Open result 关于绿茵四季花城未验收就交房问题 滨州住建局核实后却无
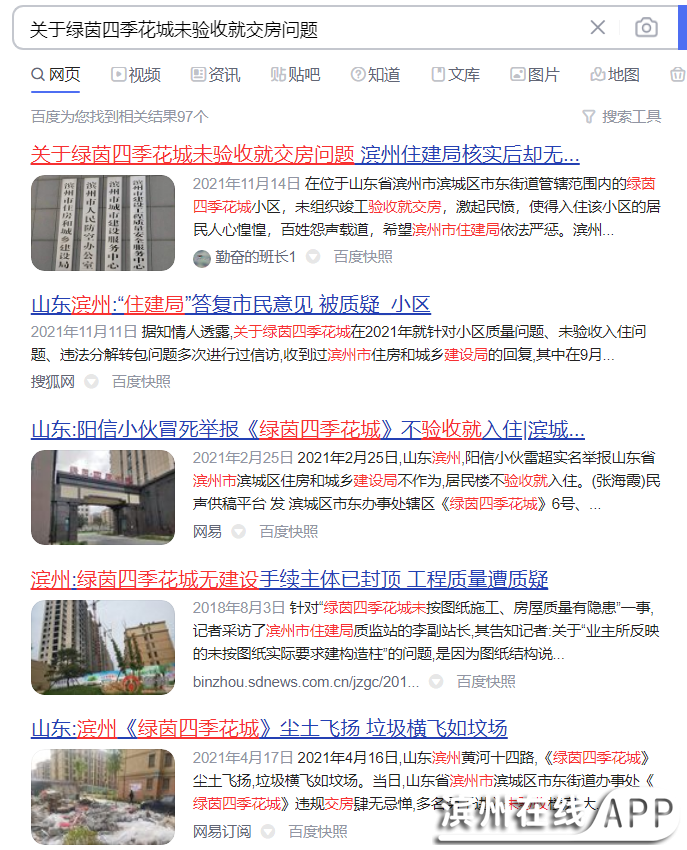 (305, 155)
